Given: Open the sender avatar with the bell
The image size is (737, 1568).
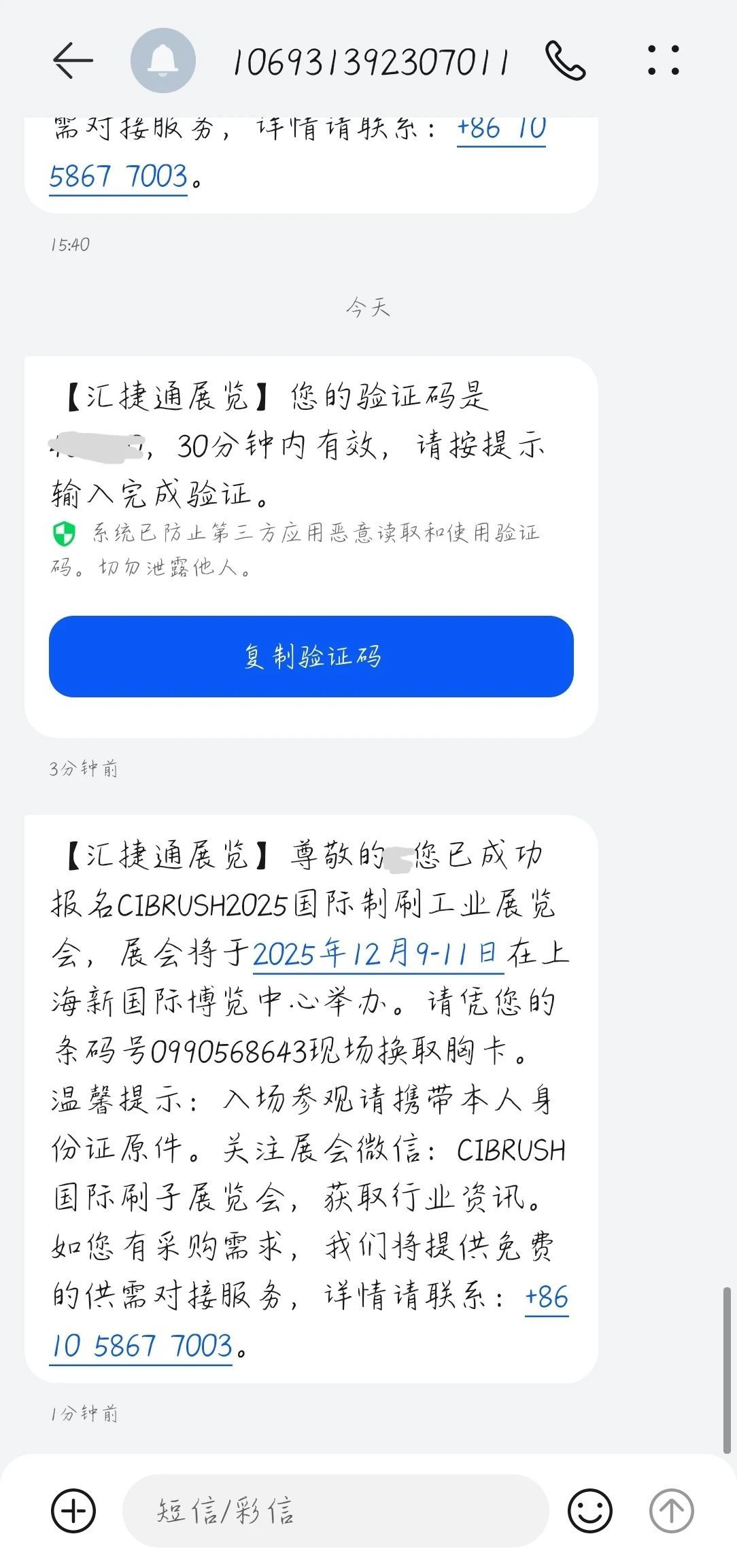Looking at the screenshot, I should [163, 61].
